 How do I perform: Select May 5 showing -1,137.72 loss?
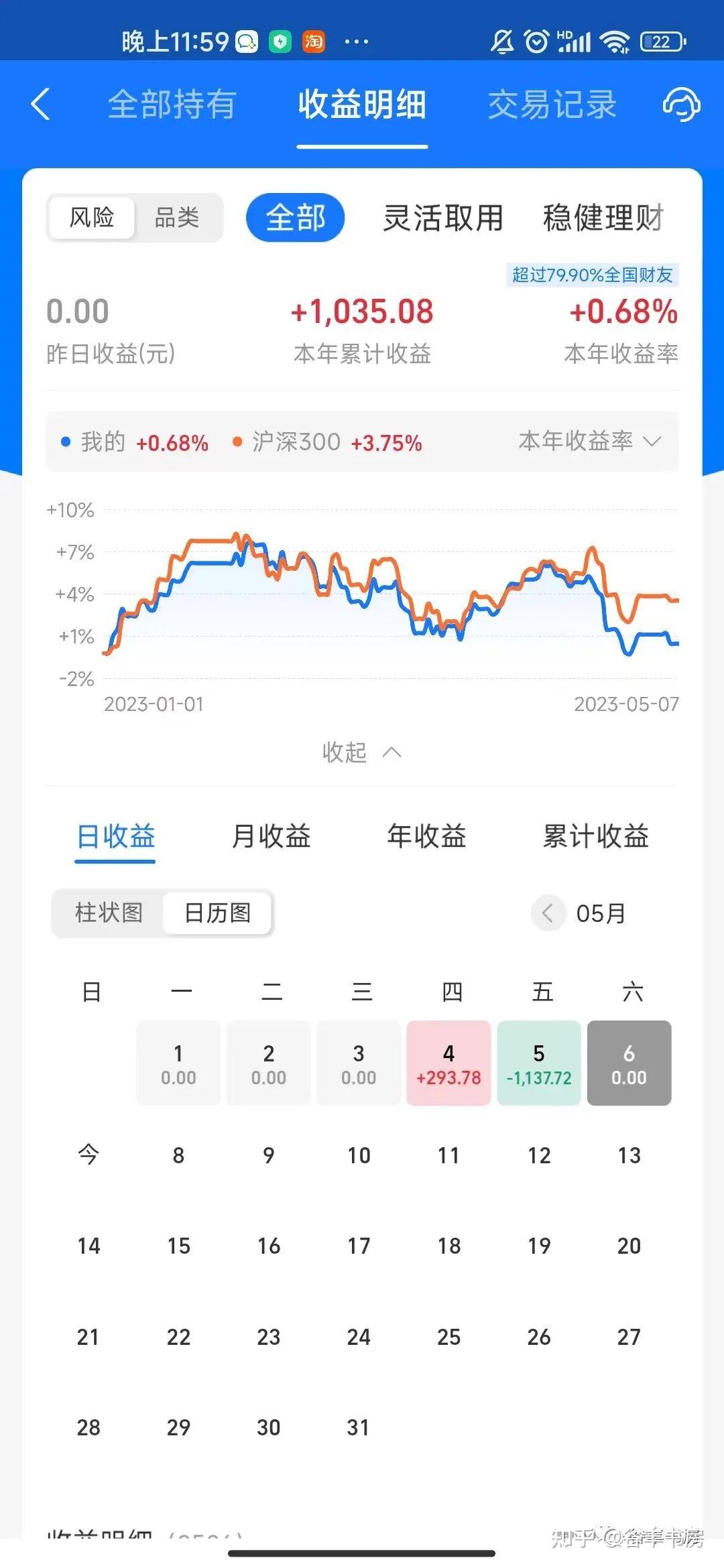(539, 1063)
